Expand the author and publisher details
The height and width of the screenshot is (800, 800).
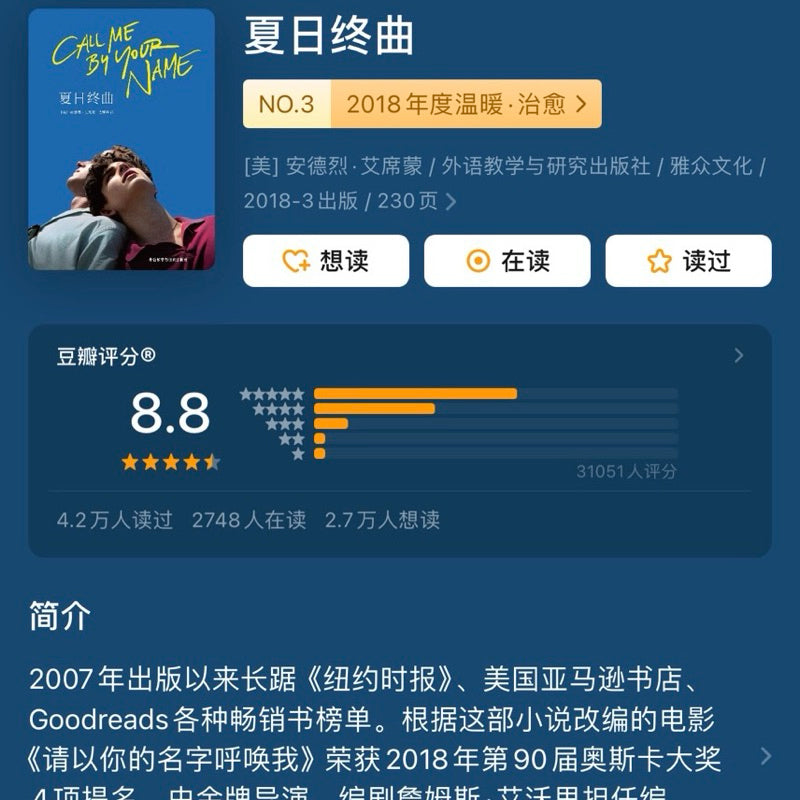451,201
